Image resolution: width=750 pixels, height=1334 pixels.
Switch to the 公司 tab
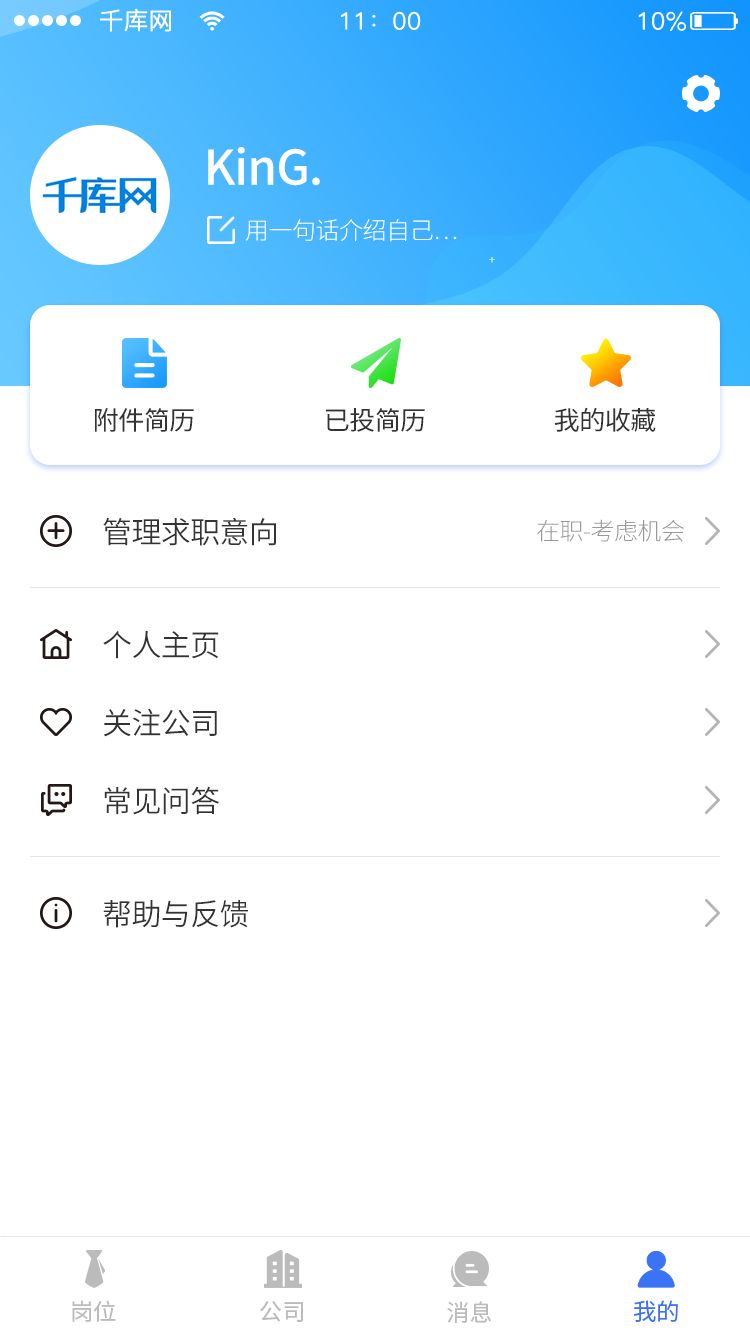[x=282, y=1286]
